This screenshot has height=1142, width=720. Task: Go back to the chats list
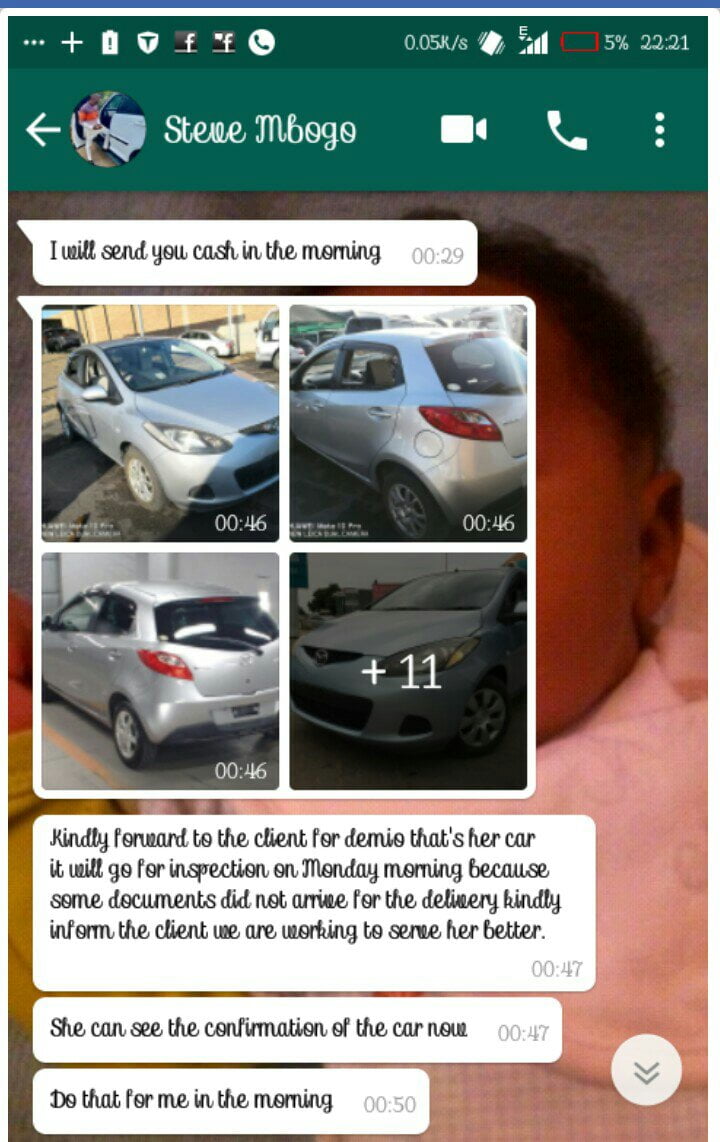tap(42, 130)
